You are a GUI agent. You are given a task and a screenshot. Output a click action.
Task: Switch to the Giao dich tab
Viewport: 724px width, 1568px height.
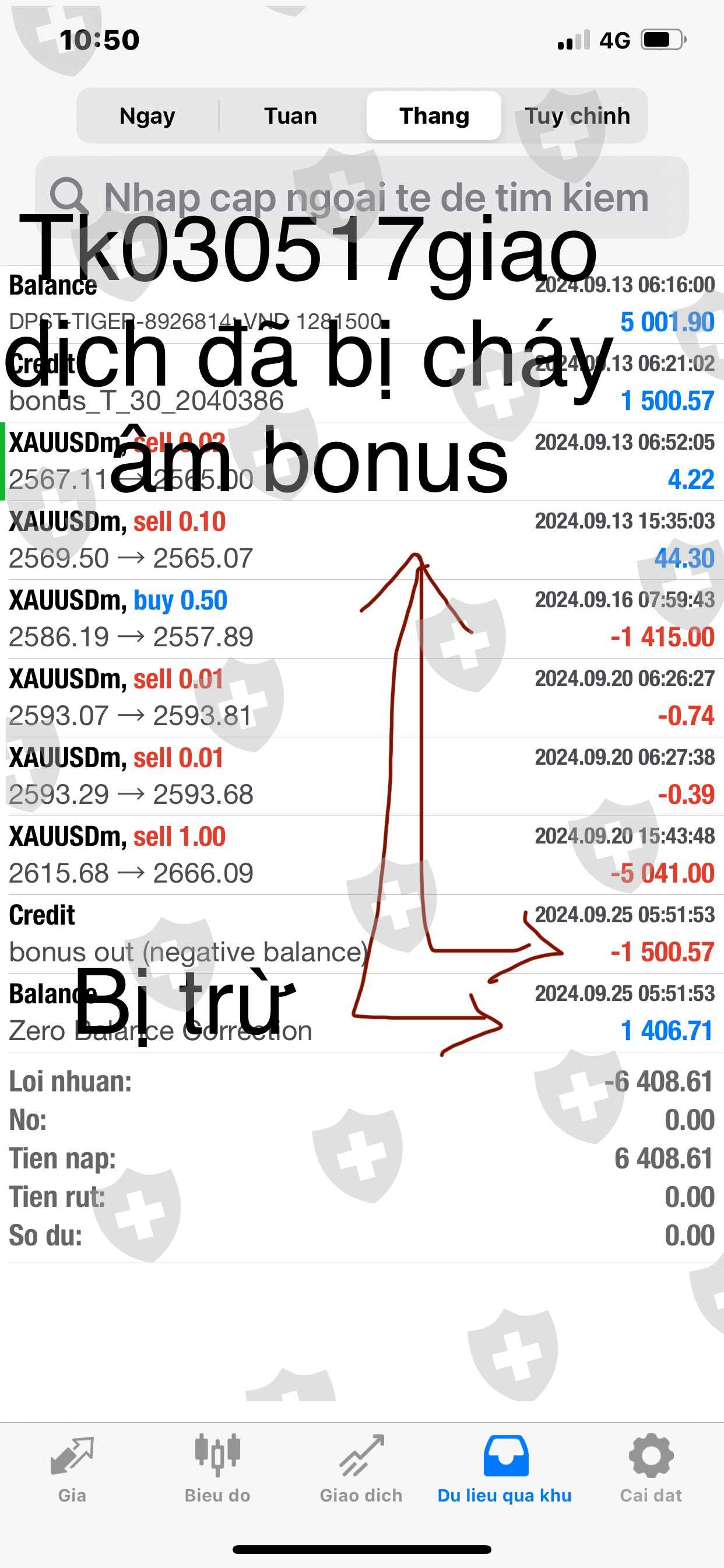361,1469
